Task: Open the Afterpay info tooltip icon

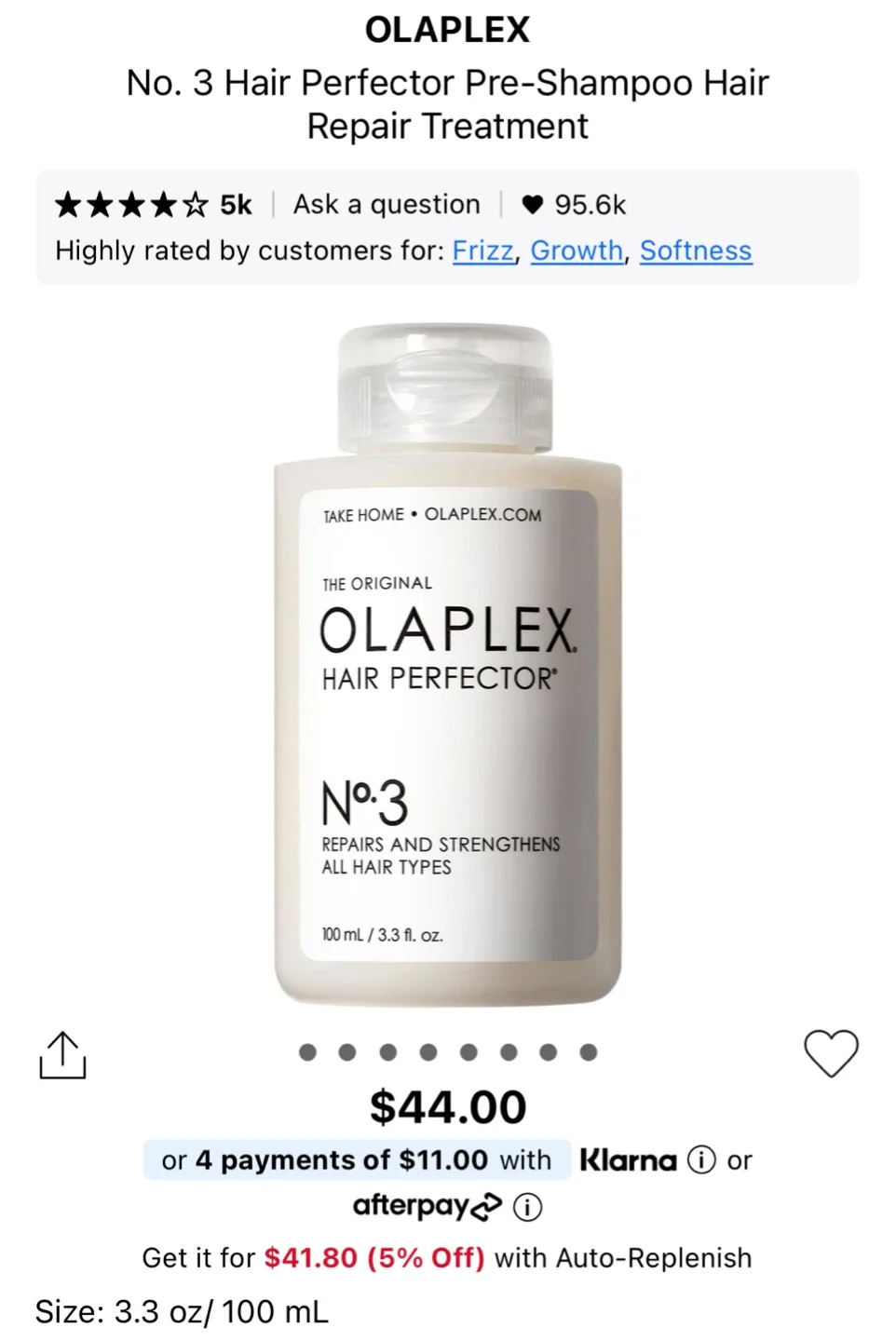Action: (526, 1207)
